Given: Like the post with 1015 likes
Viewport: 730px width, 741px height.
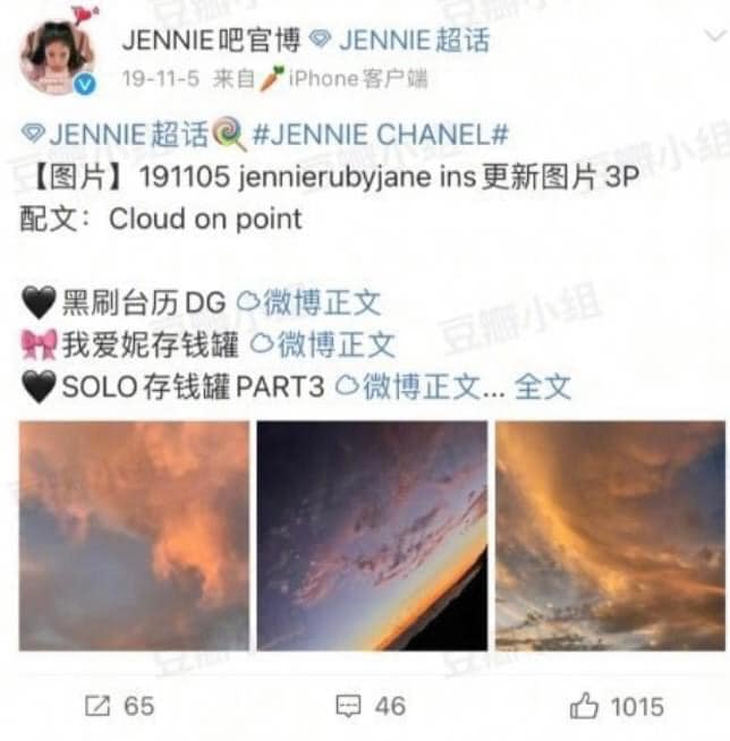Looking at the screenshot, I should (616, 706).
